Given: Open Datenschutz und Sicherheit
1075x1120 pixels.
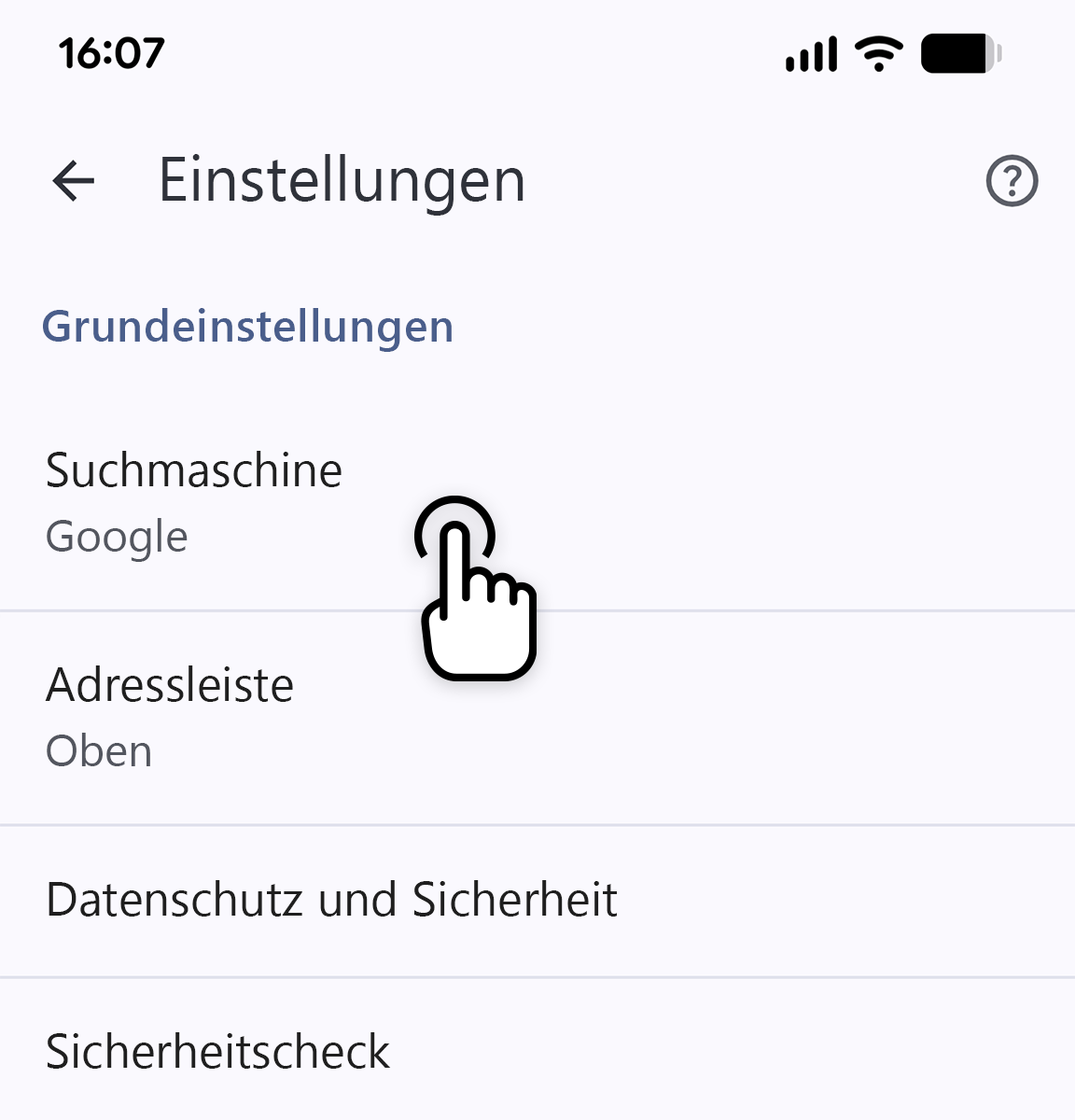Looking at the screenshot, I should point(331,901).
